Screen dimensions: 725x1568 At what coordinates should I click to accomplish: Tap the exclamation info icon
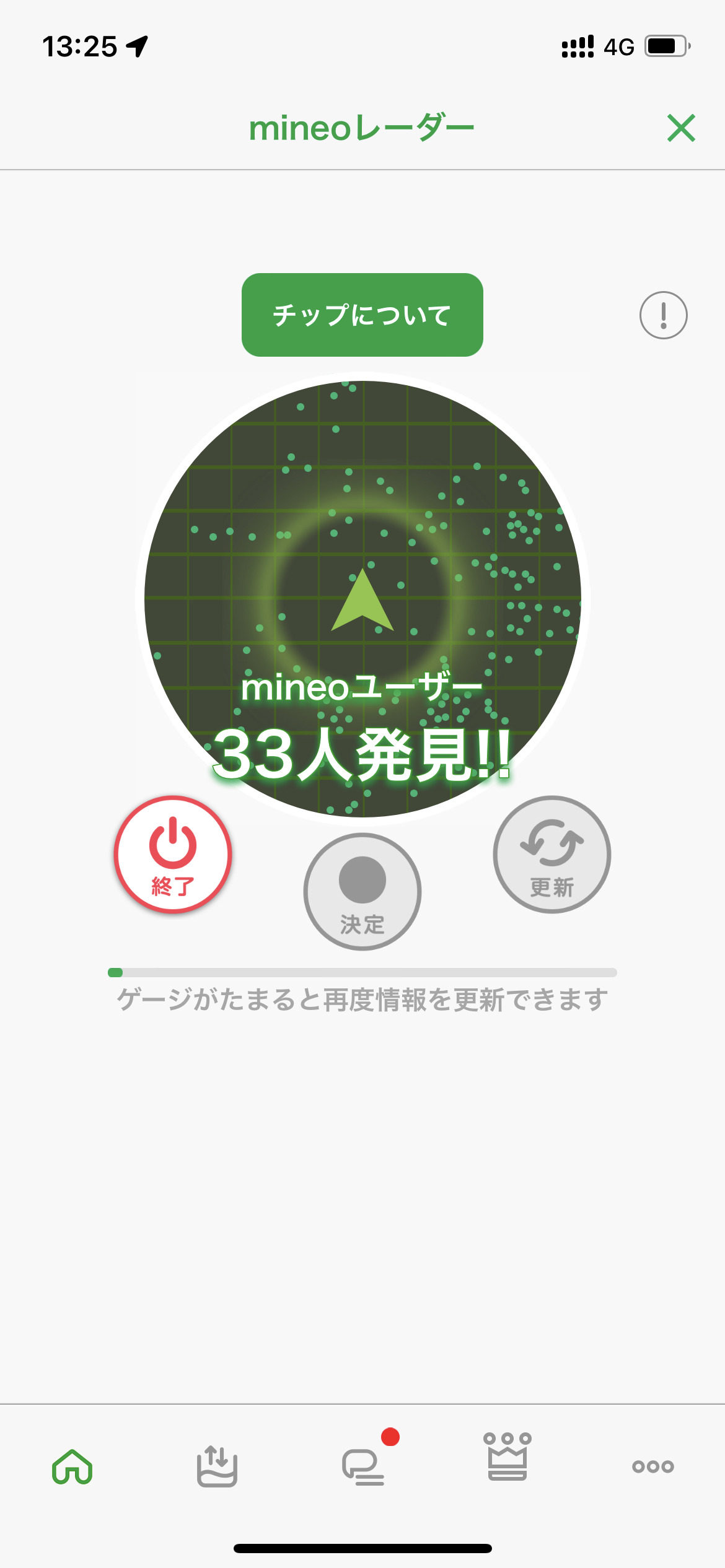663,315
